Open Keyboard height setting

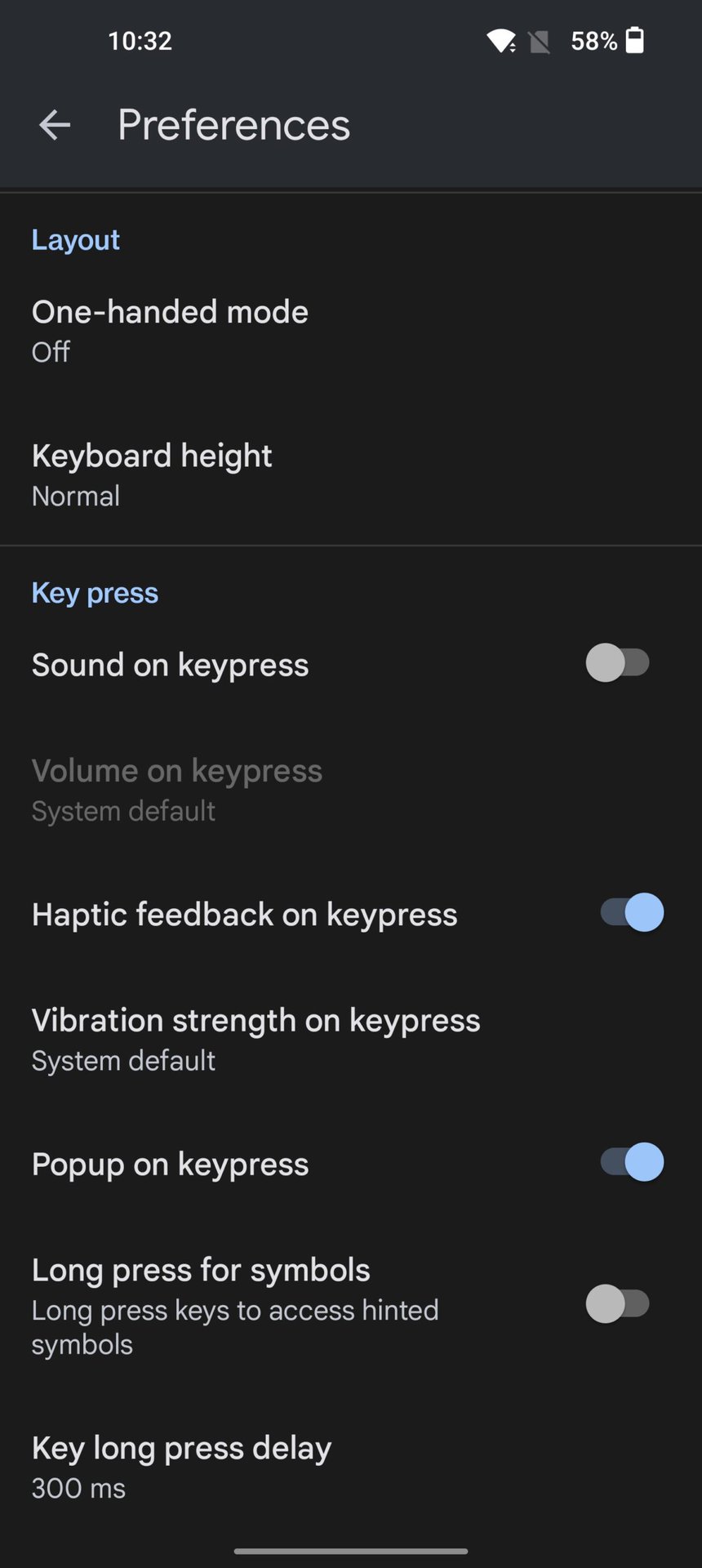click(x=152, y=474)
